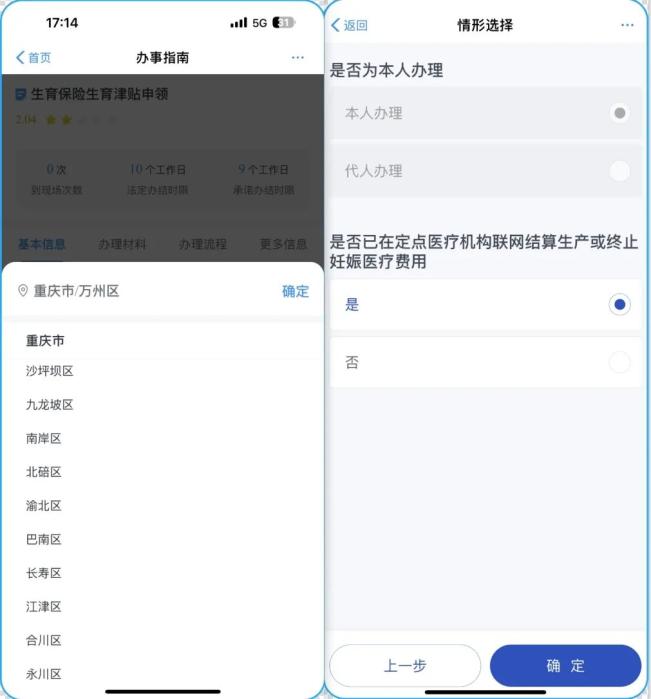Tap the blue 确定 button on 情形选择
Screen dimensions: 651x699
coord(565,666)
